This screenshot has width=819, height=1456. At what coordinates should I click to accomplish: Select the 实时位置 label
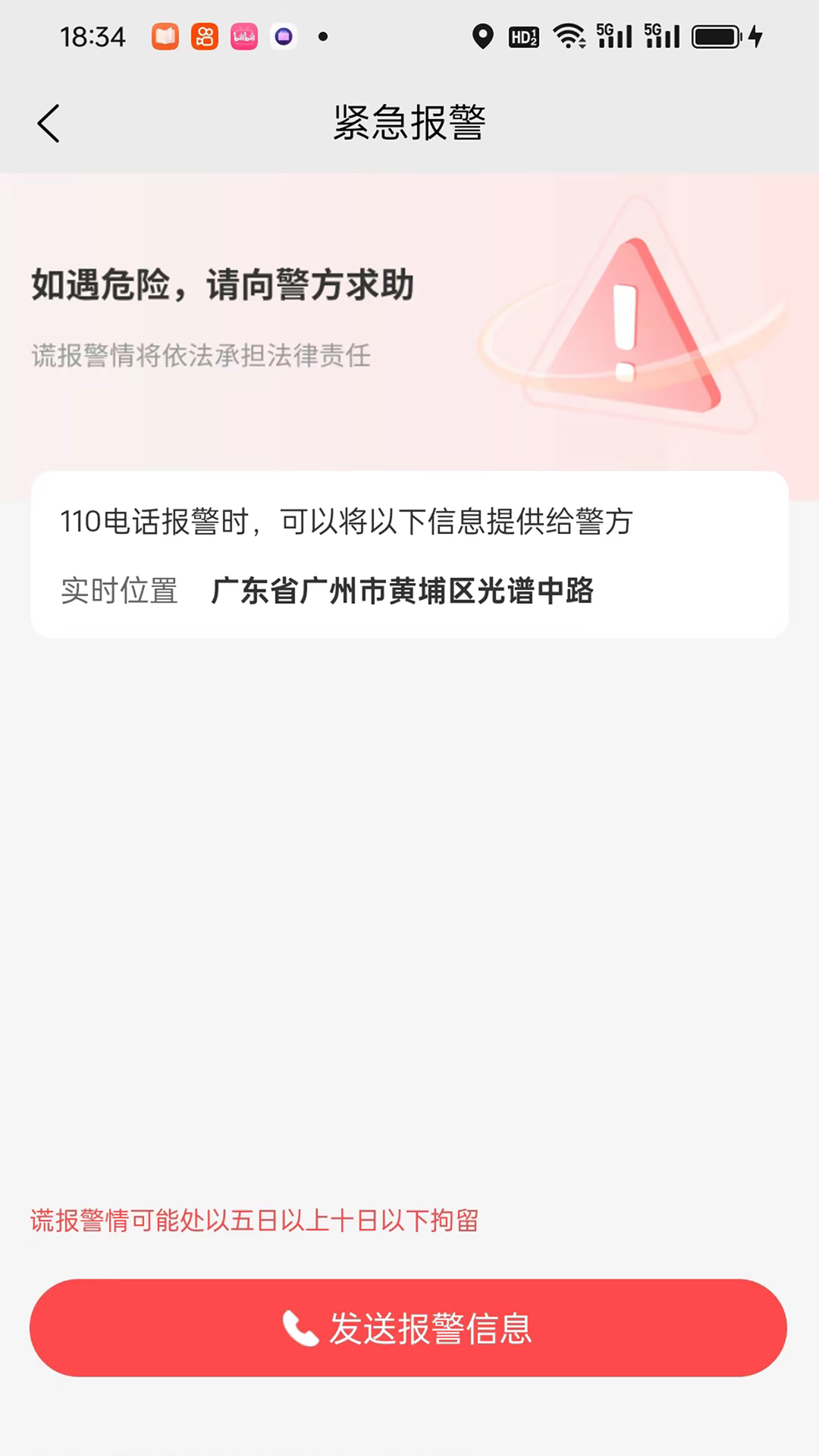pos(120,592)
